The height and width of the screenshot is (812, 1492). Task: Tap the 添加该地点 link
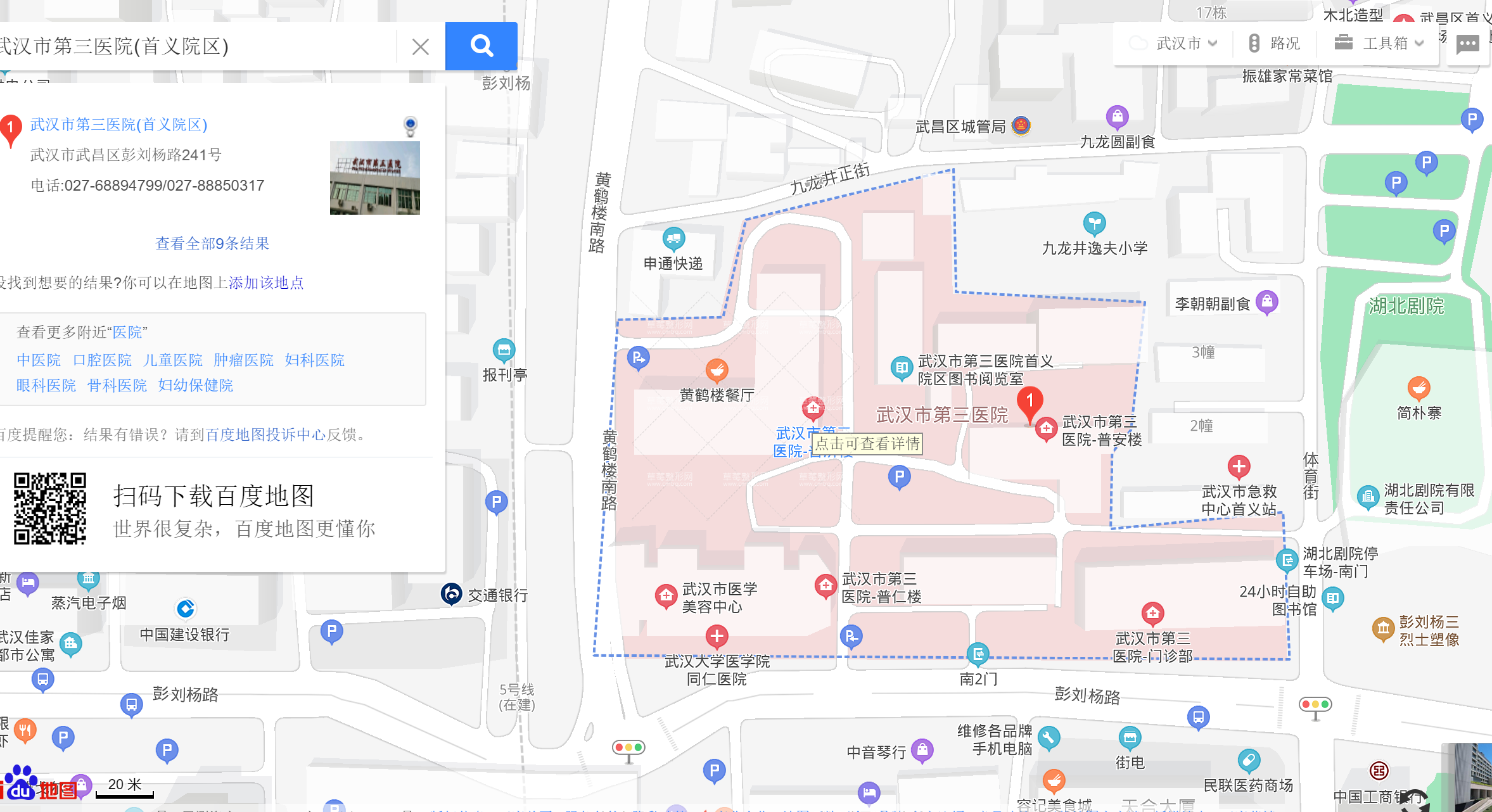point(265,283)
